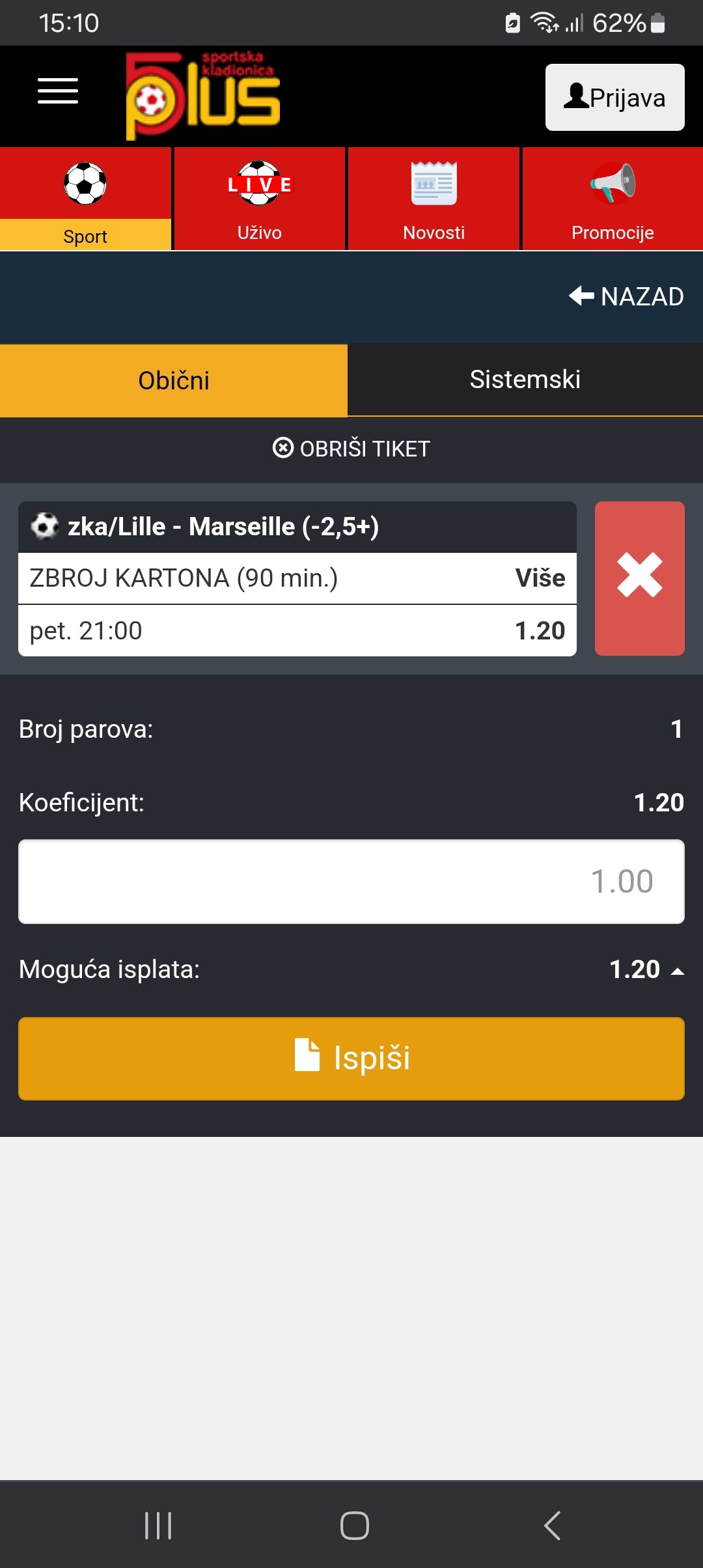703x1568 pixels.
Task: Go back with NAZAD
Action: pos(626,296)
